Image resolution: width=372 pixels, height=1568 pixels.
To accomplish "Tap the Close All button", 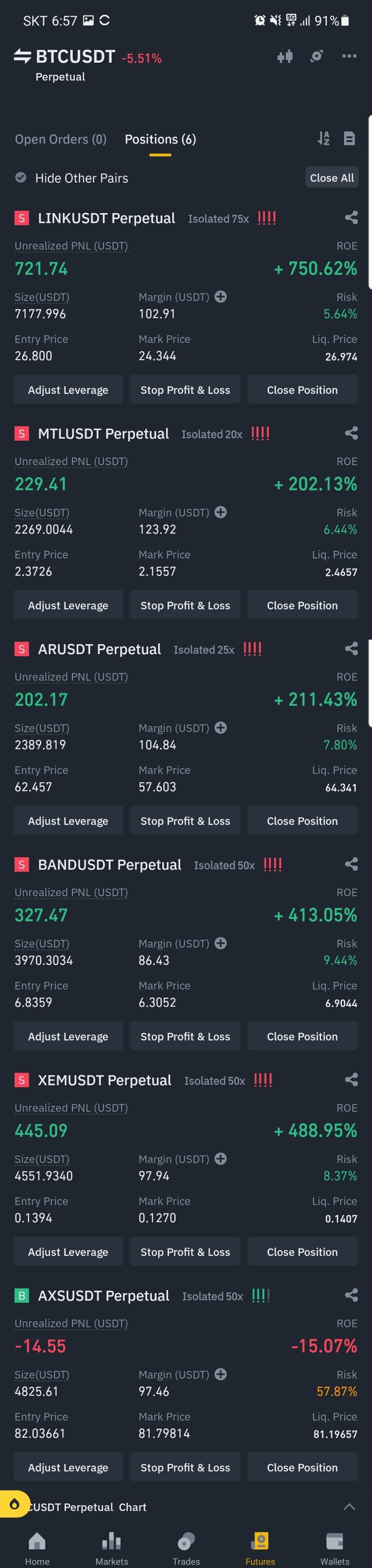I will pyautogui.click(x=331, y=178).
